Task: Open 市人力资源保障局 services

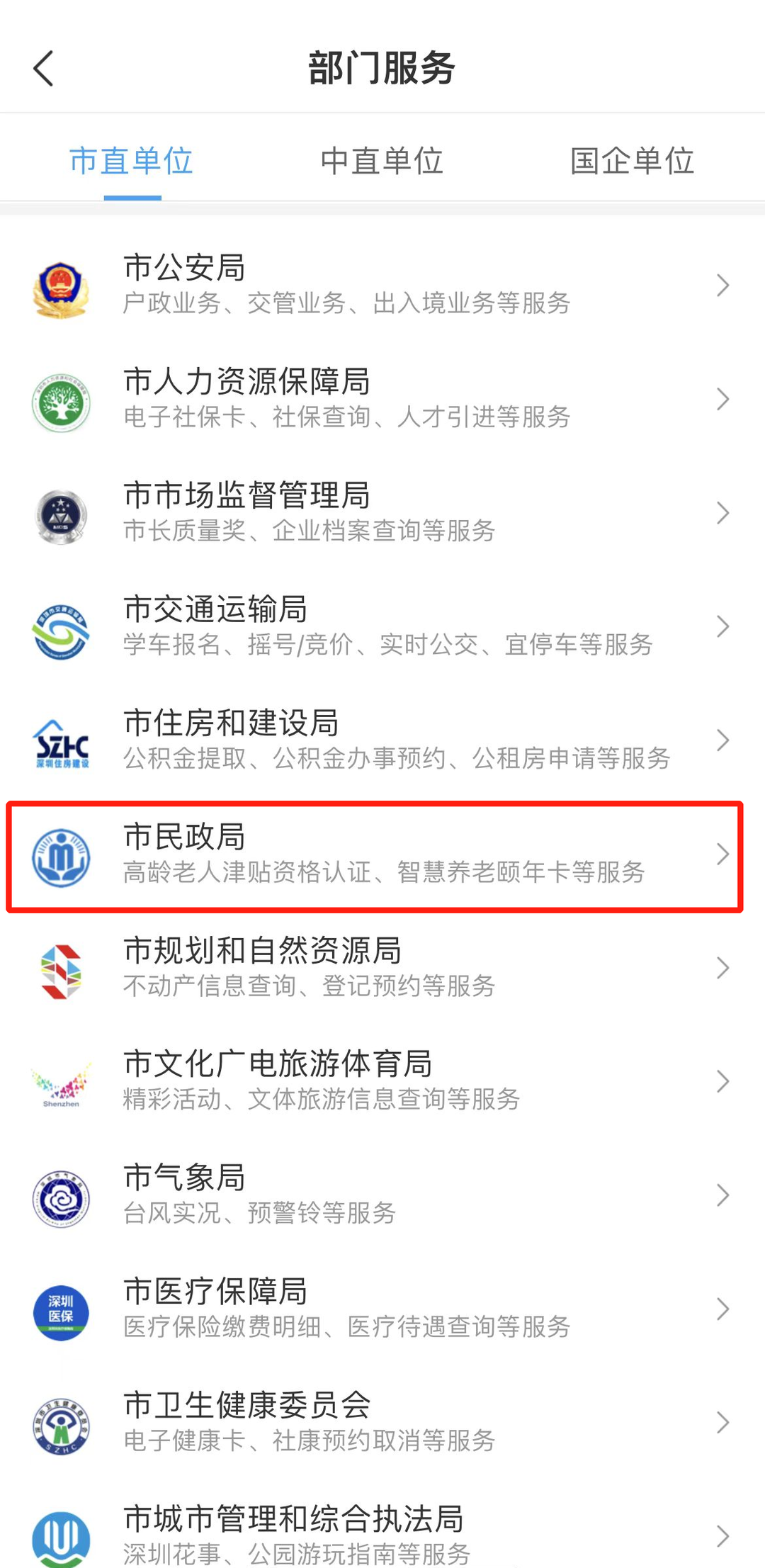Action: [x=382, y=399]
